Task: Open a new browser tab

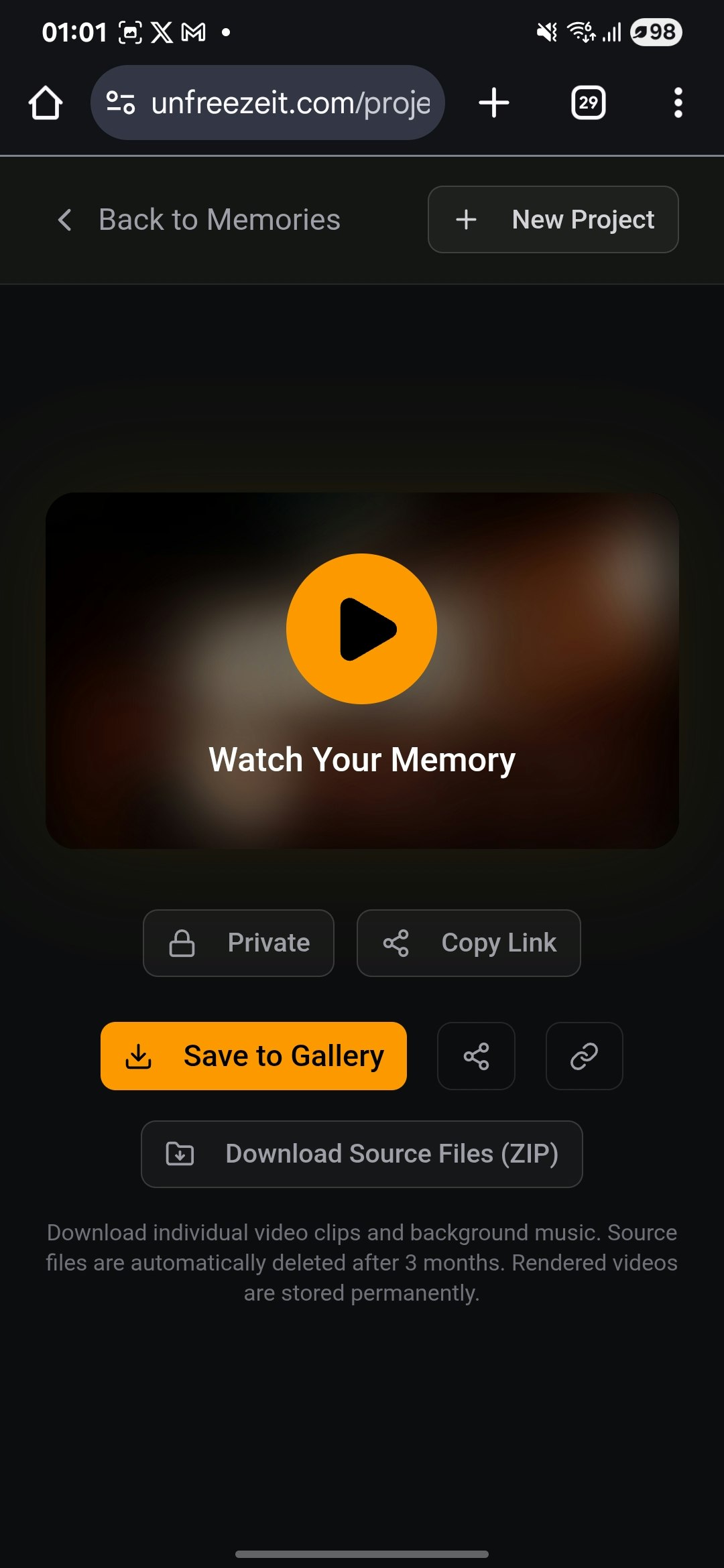Action: click(x=494, y=103)
